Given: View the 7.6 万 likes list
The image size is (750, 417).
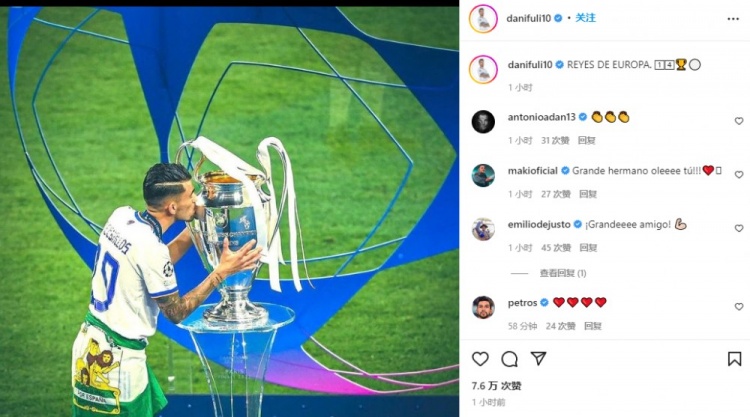Looking at the screenshot, I should click(496, 385).
